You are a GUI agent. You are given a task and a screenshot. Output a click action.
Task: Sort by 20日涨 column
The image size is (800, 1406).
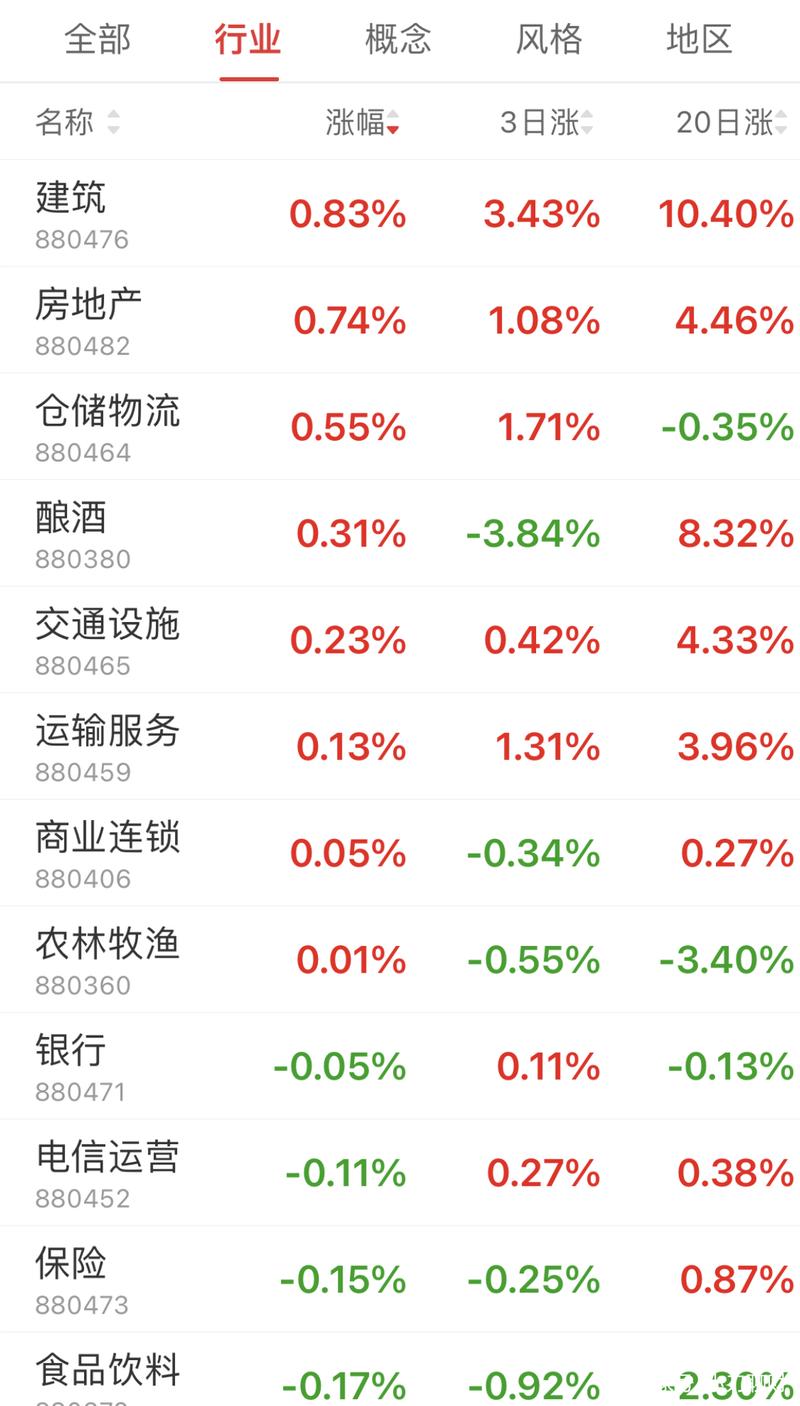click(732, 122)
